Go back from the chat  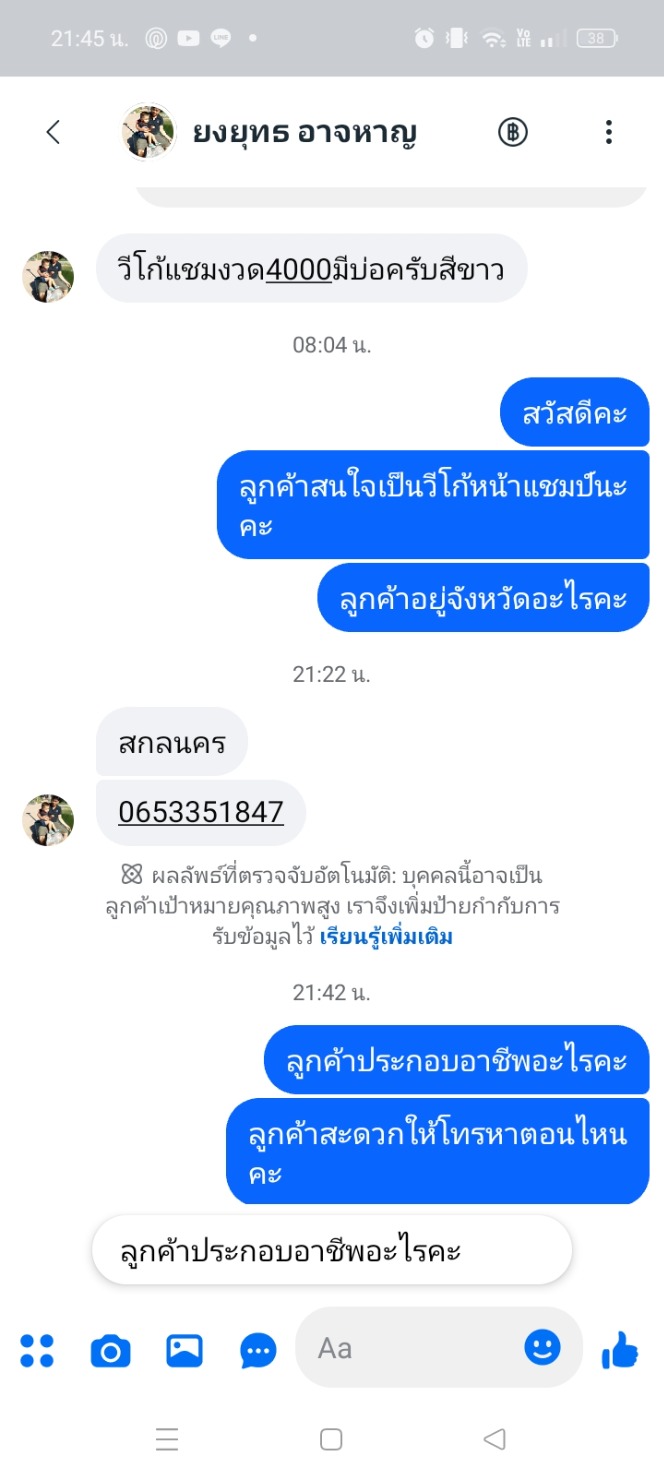(x=53, y=132)
